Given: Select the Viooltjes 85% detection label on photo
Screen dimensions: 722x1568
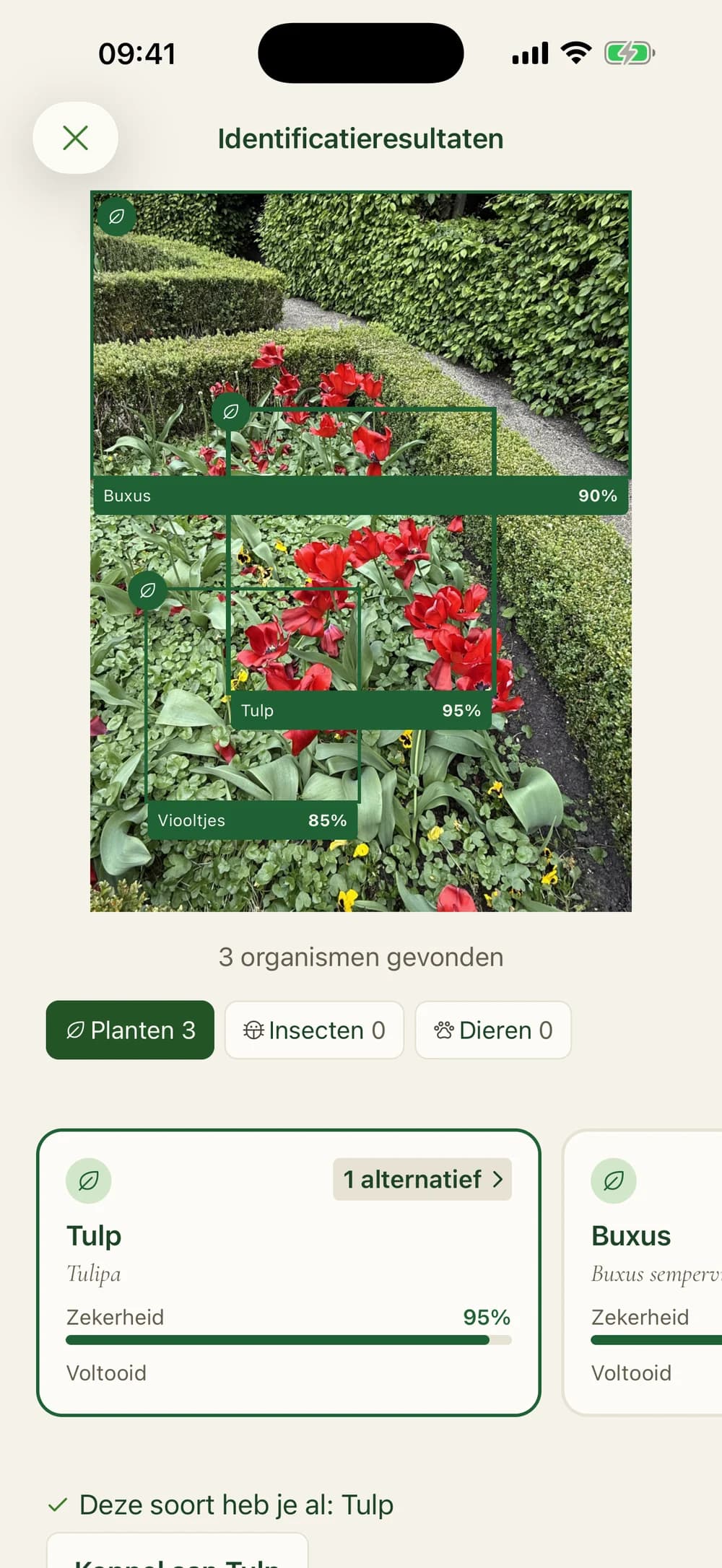Looking at the screenshot, I should coord(253,820).
